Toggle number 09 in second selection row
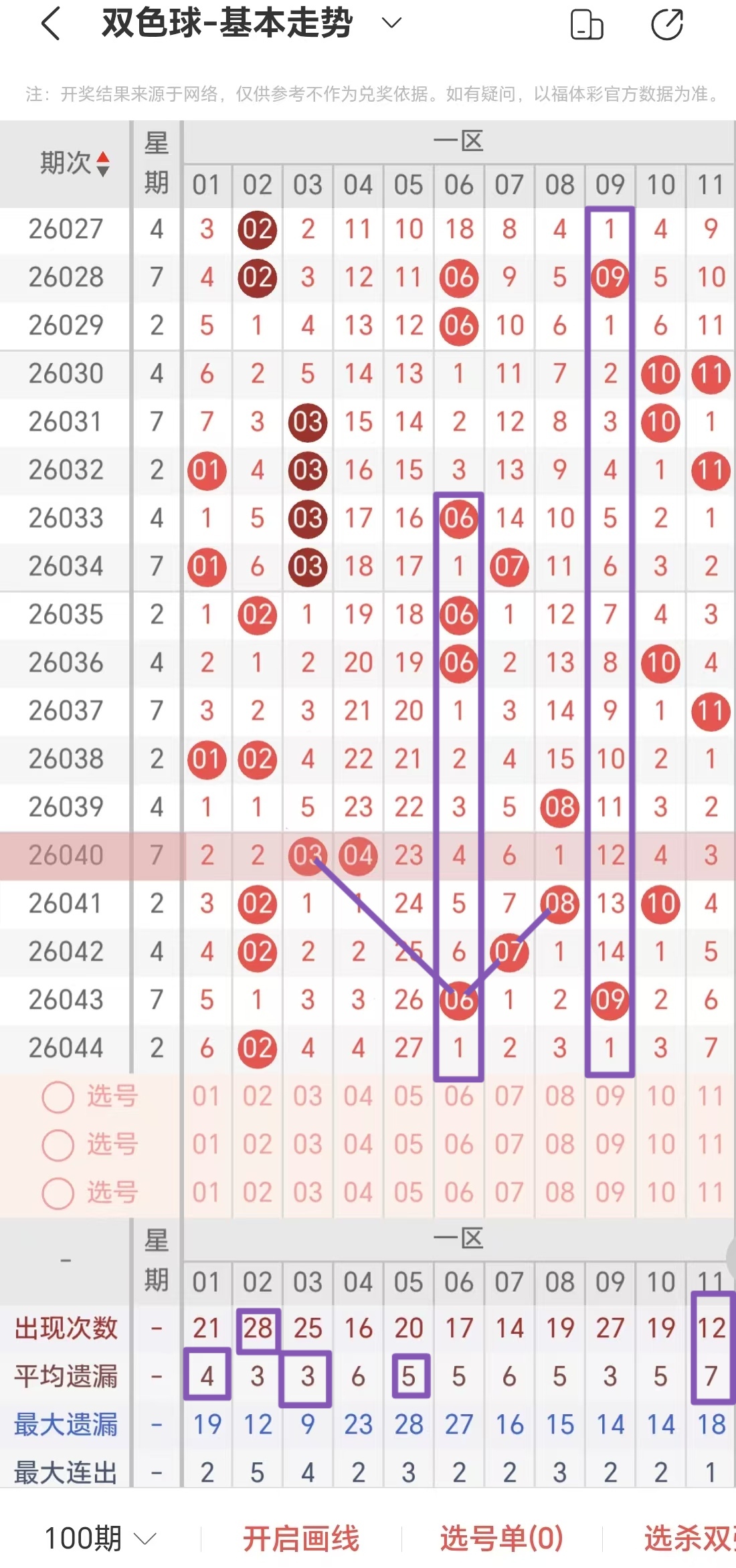The width and height of the screenshot is (736, 1568). click(610, 1145)
